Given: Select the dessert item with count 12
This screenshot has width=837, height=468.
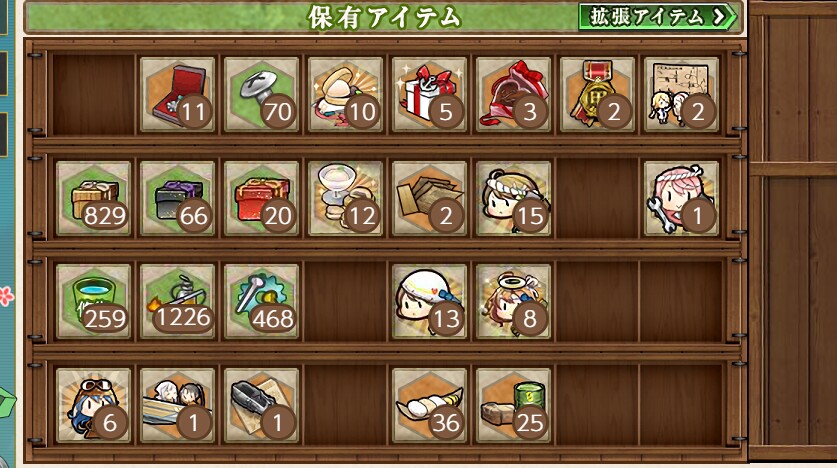Looking at the screenshot, I should [x=345, y=197].
